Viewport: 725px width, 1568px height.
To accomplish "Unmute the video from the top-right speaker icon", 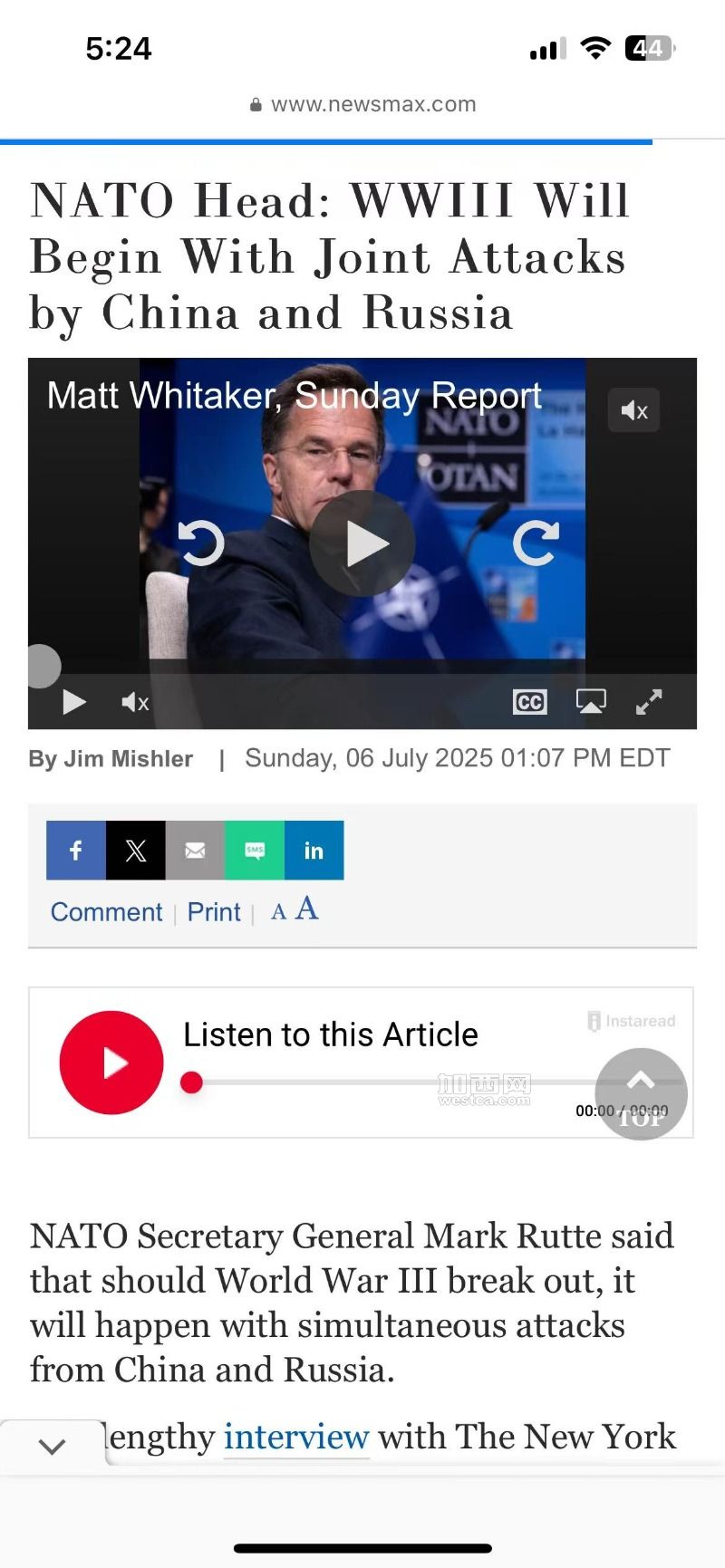I will [x=633, y=410].
